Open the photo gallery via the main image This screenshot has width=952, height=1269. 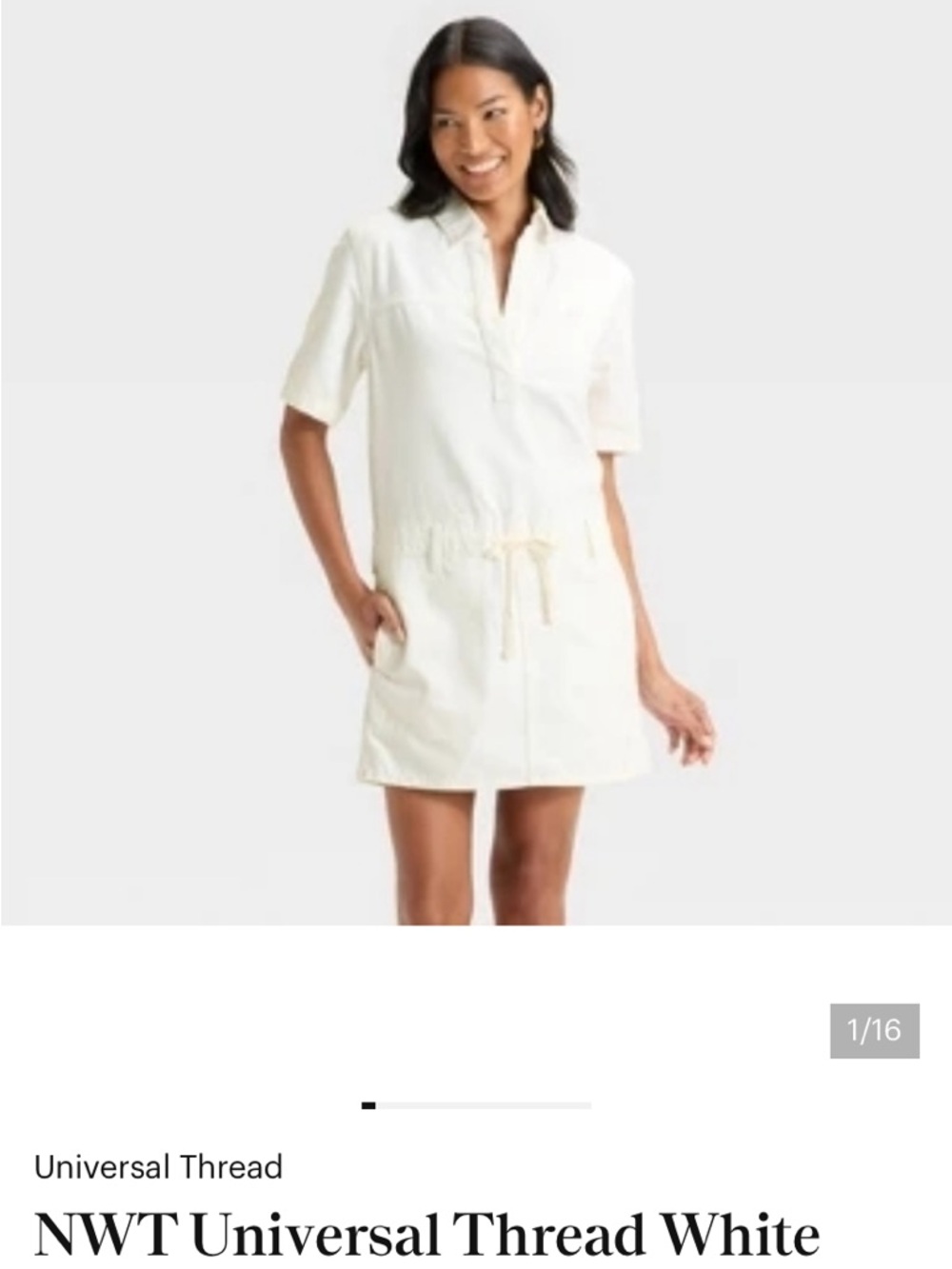pyautogui.click(x=476, y=466)
